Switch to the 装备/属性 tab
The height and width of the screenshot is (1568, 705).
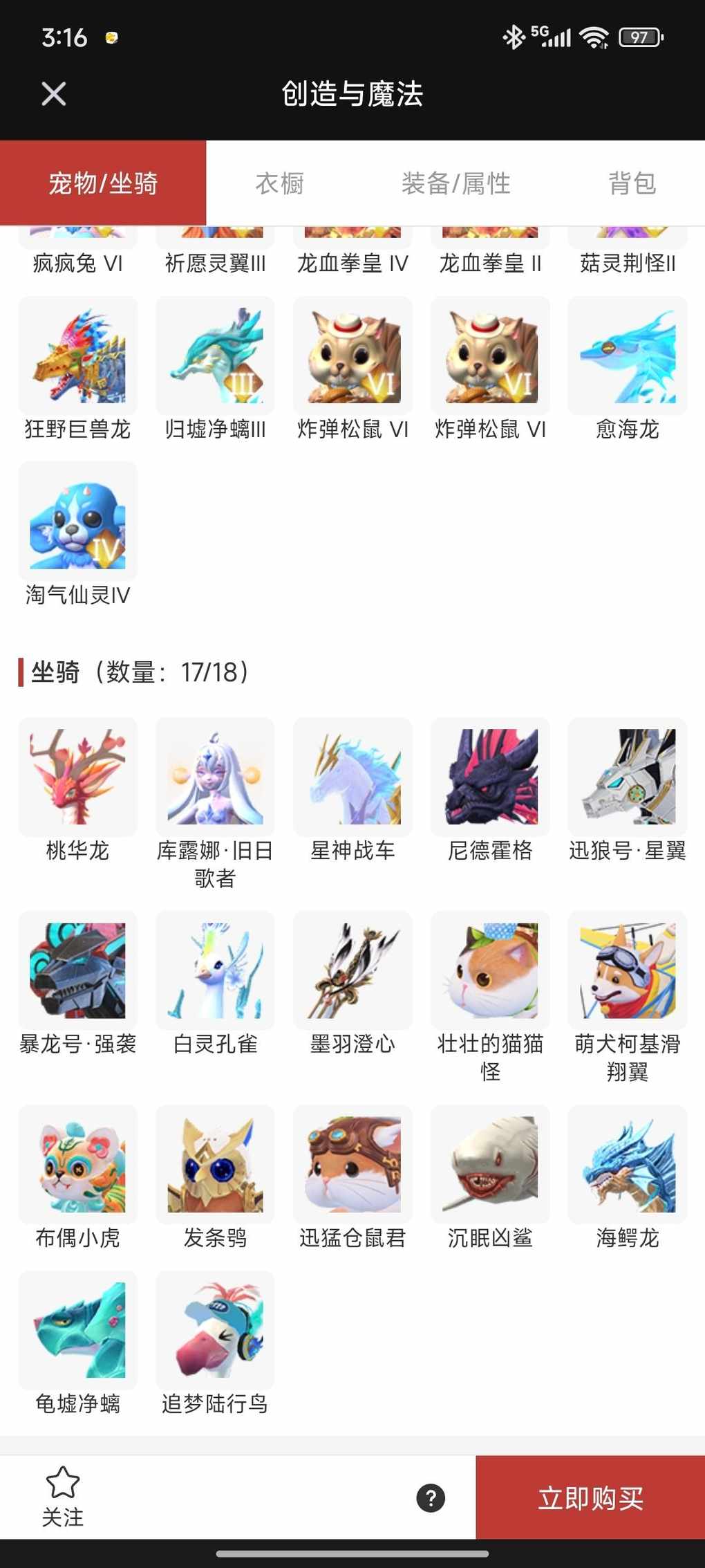455,183
